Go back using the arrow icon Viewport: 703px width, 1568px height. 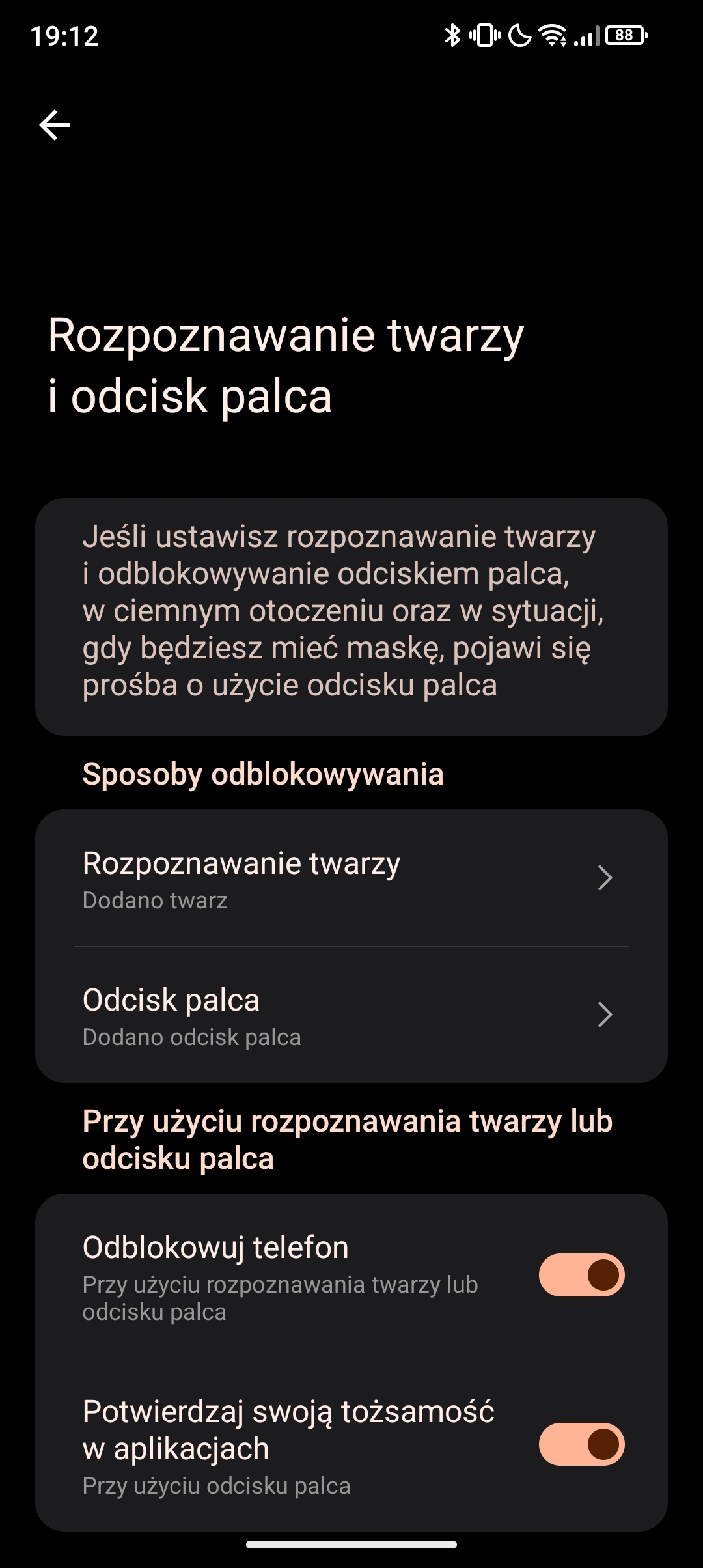[55, 125]
